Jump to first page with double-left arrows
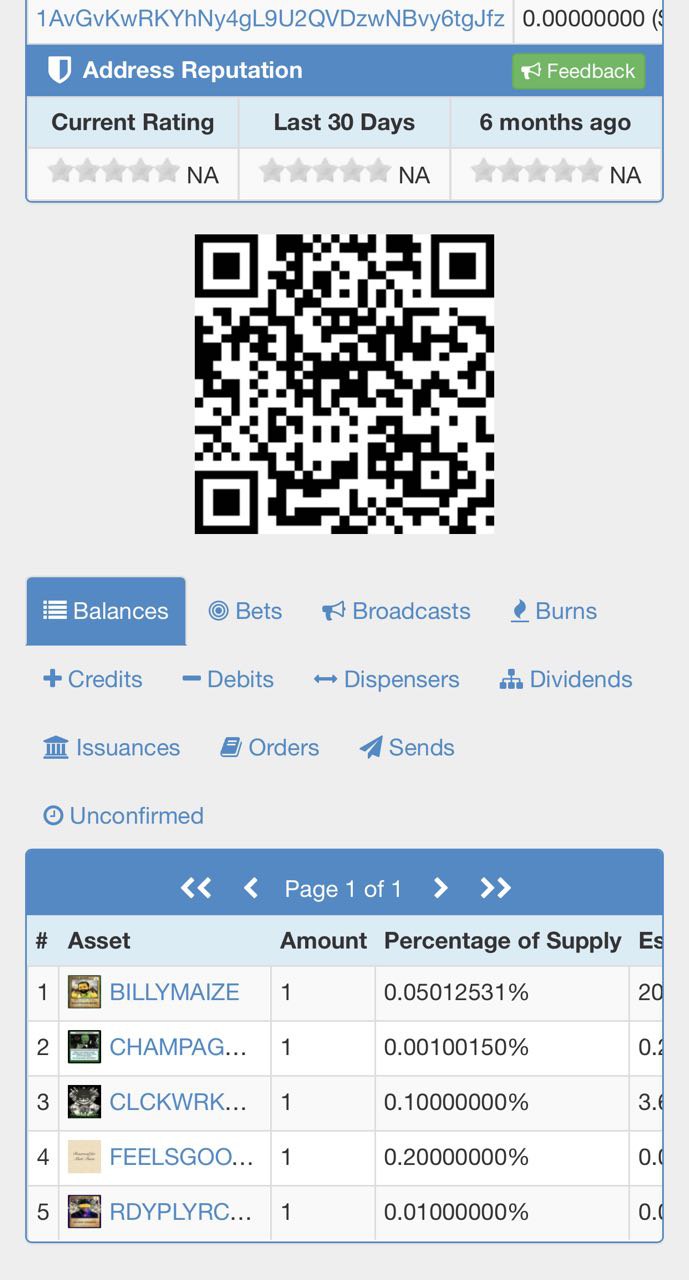 (196, 888)
